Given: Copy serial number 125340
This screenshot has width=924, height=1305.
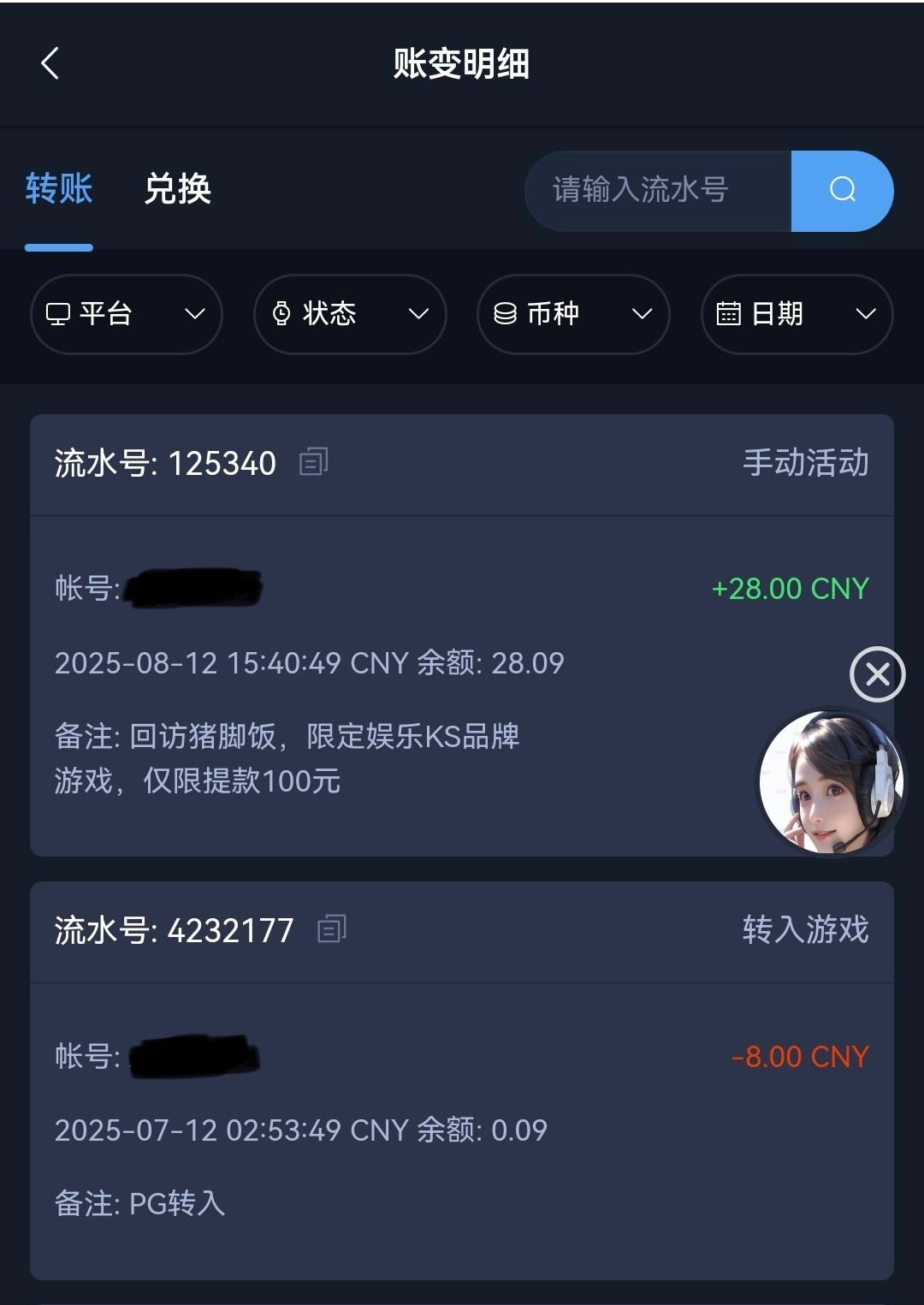Looking at the screenshot, I should click(x=313, y=462).
